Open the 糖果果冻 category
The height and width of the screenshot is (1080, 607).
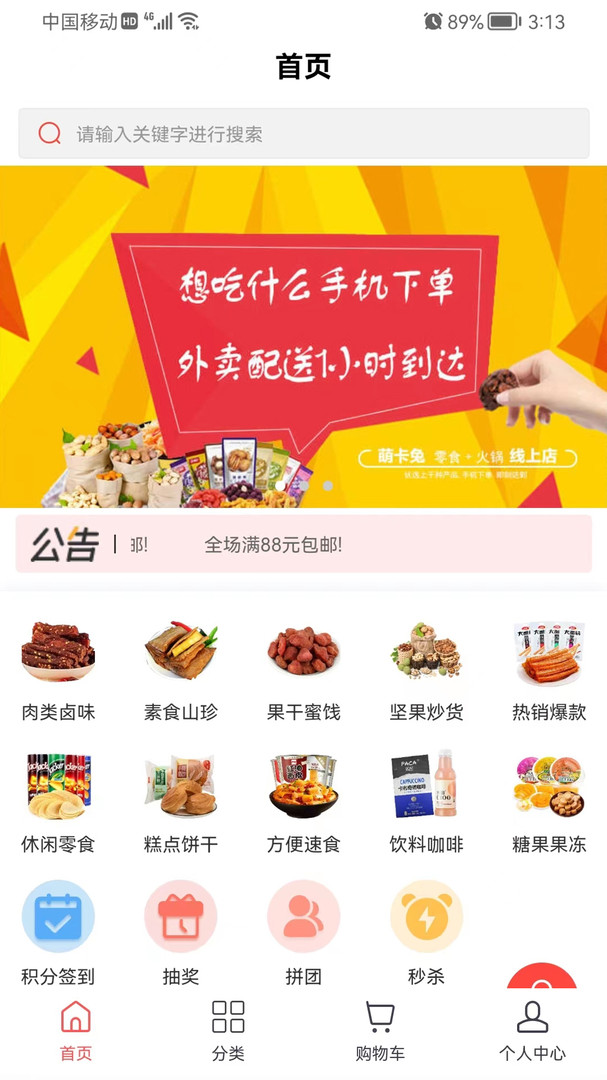click(x=548, y=801)
